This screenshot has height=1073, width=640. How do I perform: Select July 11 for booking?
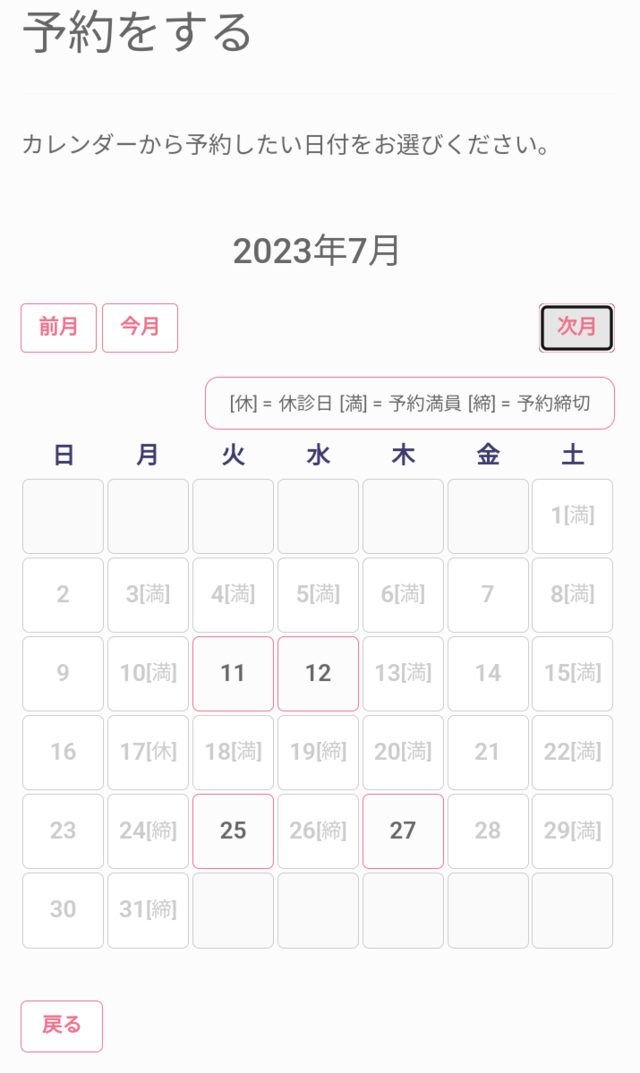click(x=233, y=673)
